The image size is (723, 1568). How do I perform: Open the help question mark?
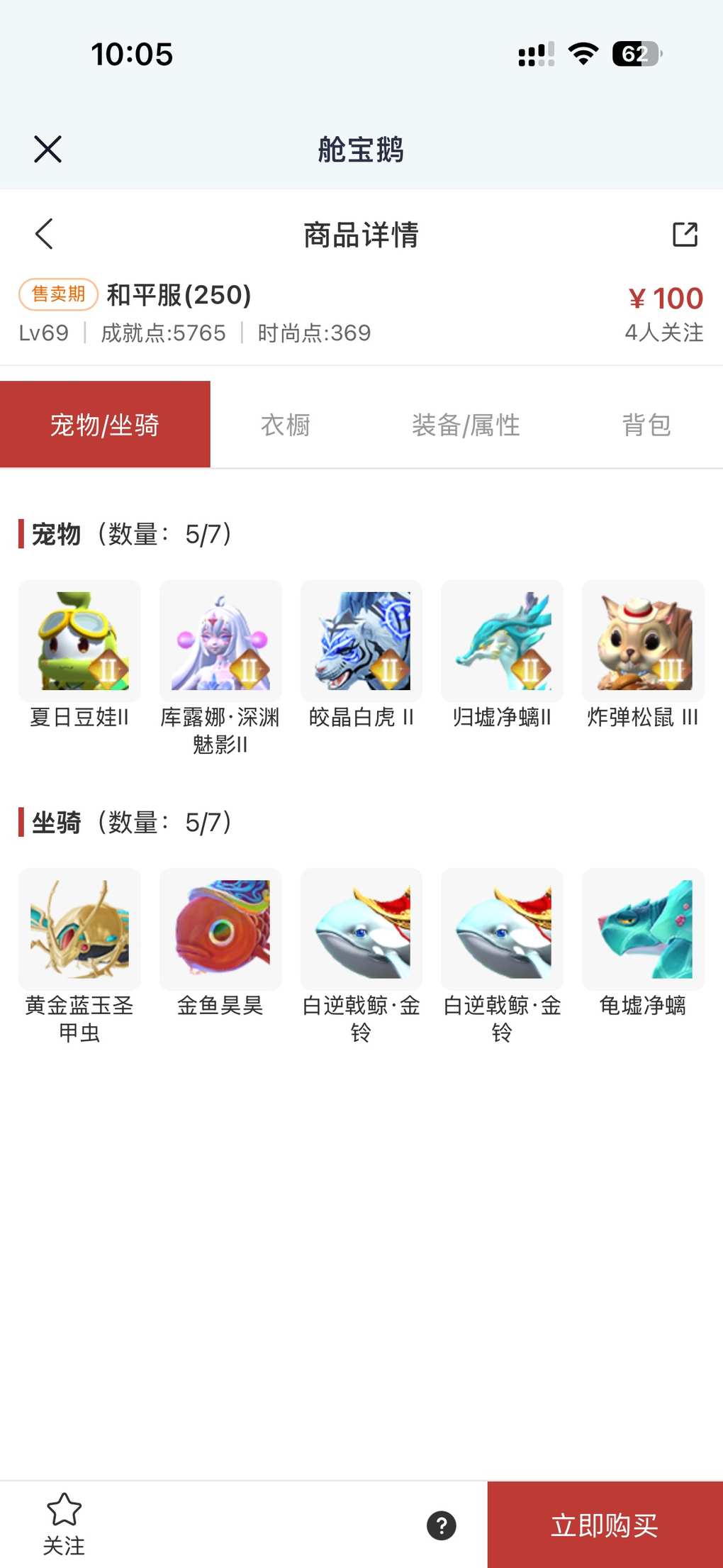[x=441, y=1525]
